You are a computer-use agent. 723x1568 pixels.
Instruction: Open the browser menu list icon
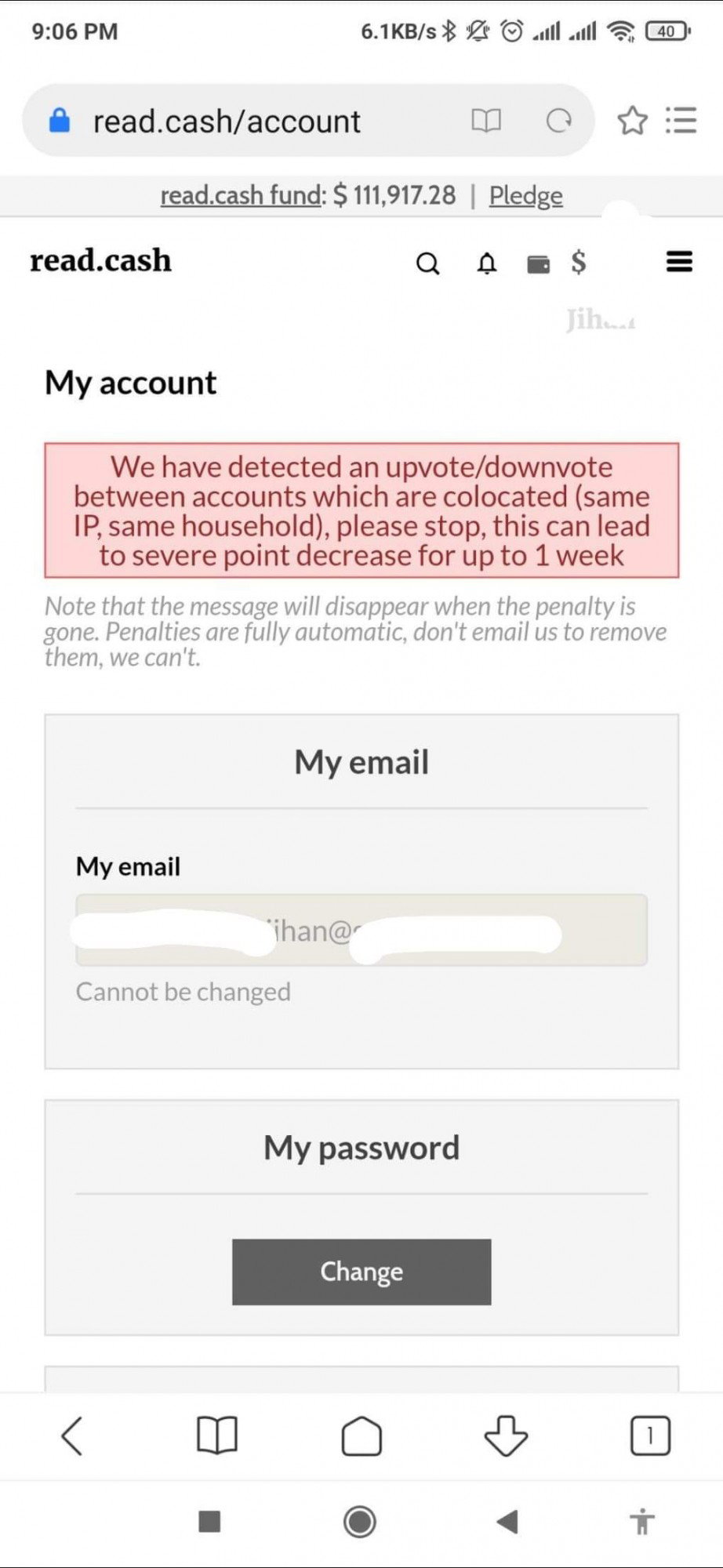point(681,121)
